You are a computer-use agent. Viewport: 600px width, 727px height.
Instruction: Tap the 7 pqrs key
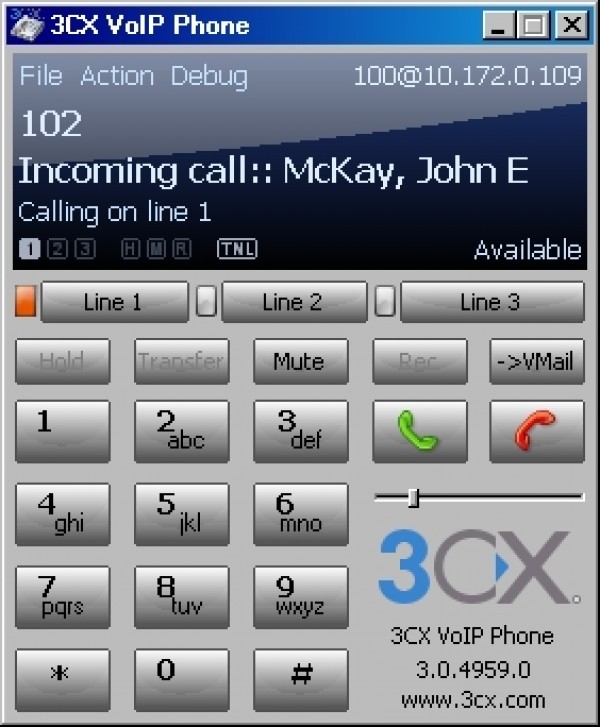(x=62, y=596)
